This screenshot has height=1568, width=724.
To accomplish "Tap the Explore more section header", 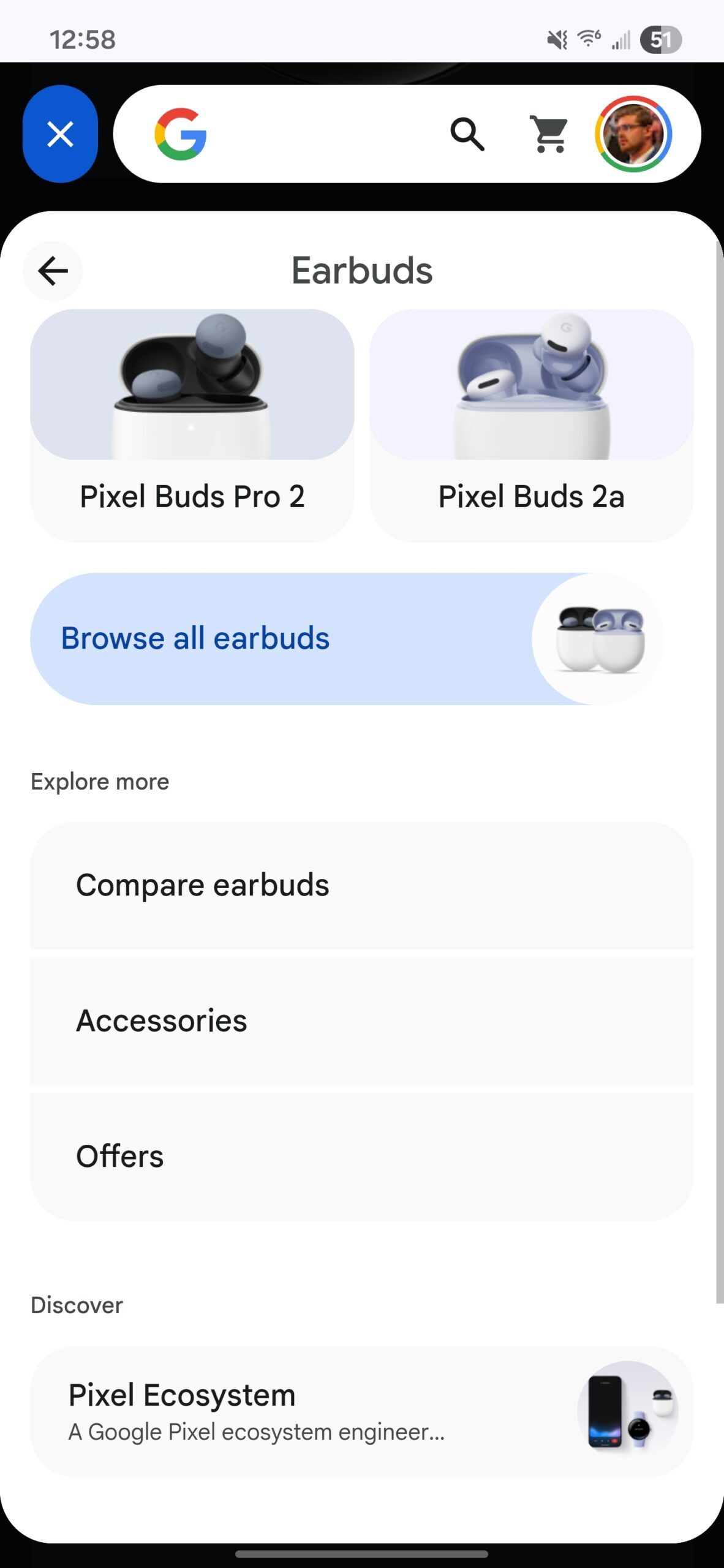I will point(99,781).
